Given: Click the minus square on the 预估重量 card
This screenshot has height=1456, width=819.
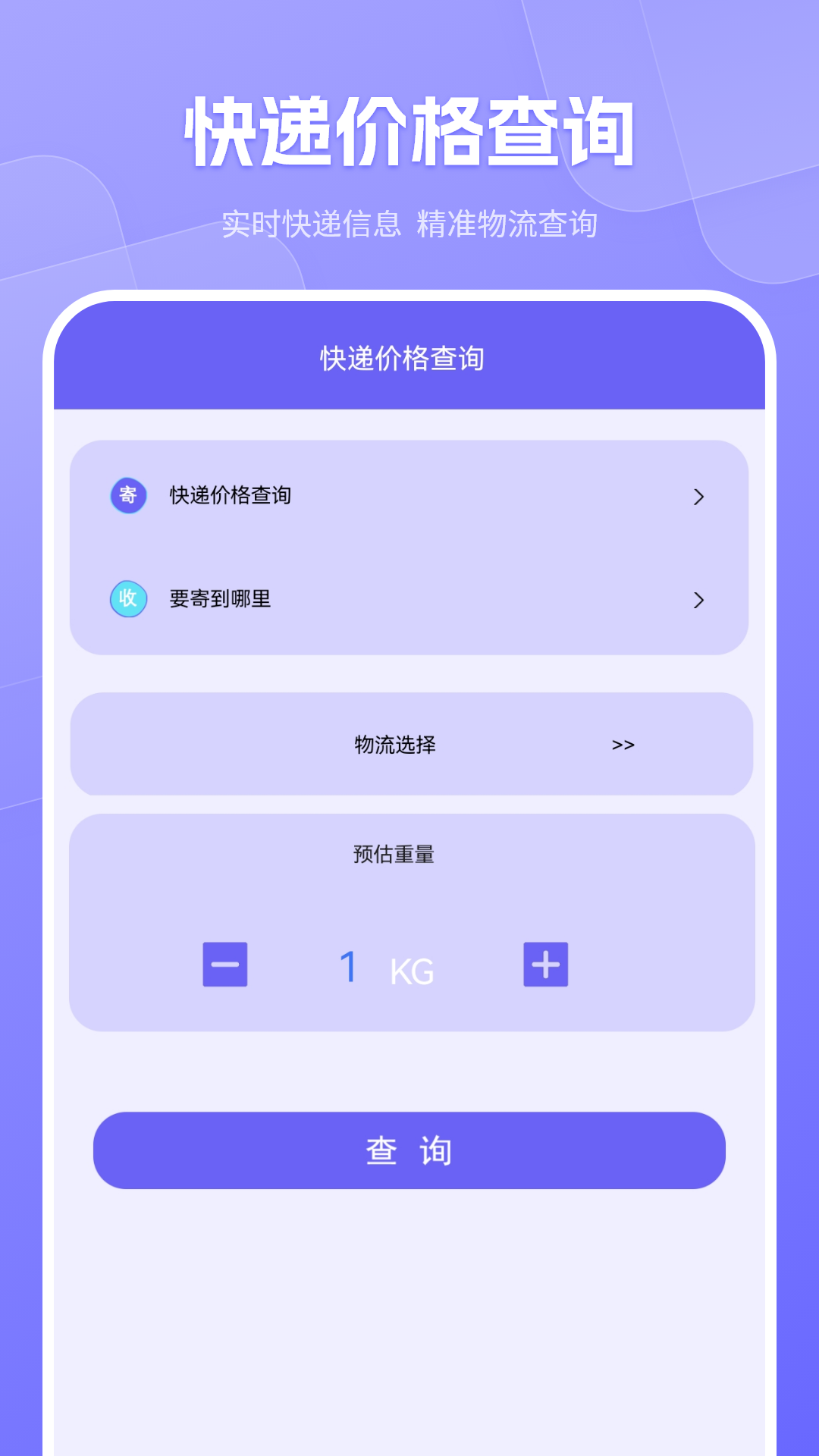Looking at the screenshot, I should (x=224, y=966).
